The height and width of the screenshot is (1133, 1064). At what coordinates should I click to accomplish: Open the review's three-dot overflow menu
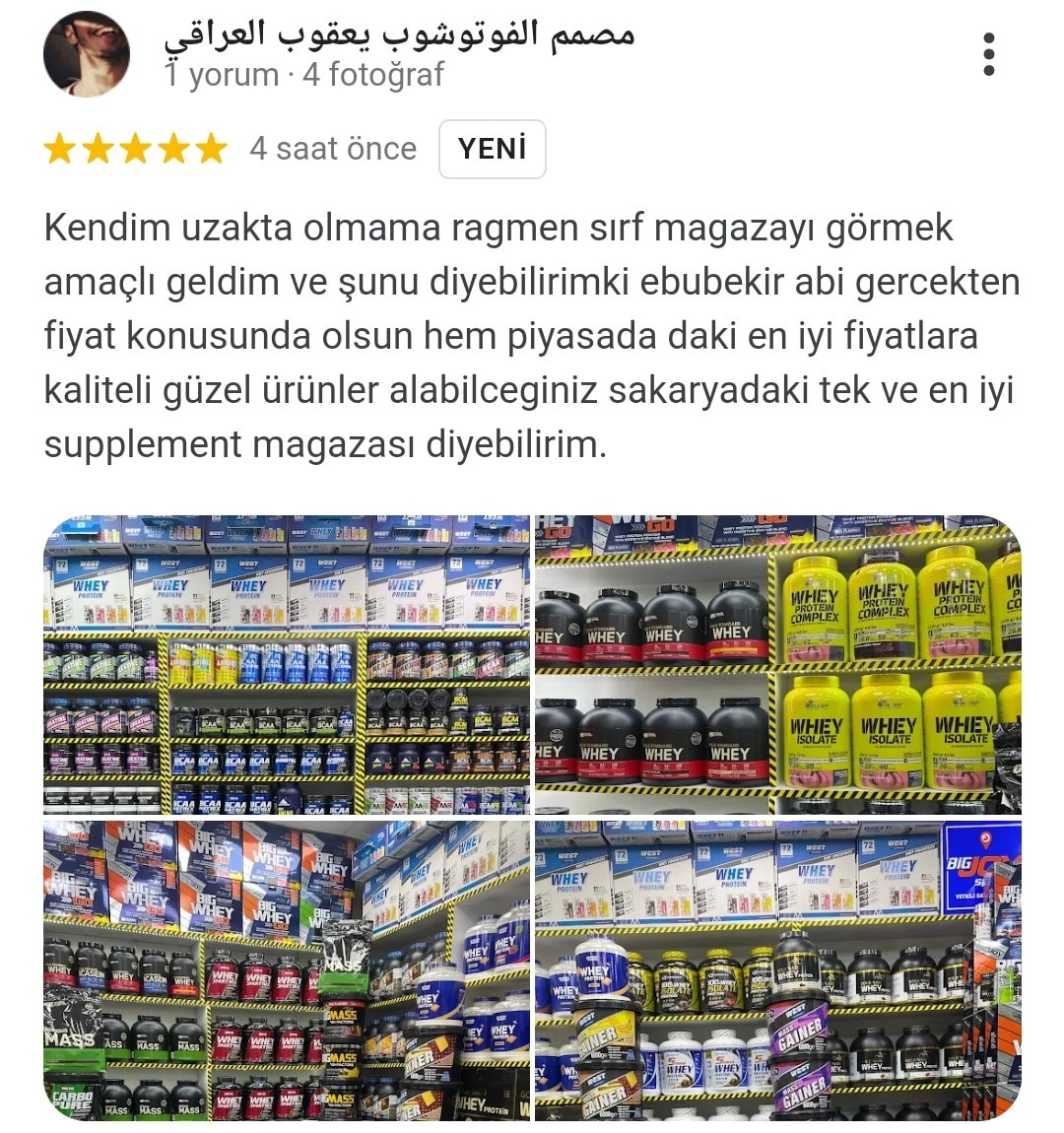[988, 54]
